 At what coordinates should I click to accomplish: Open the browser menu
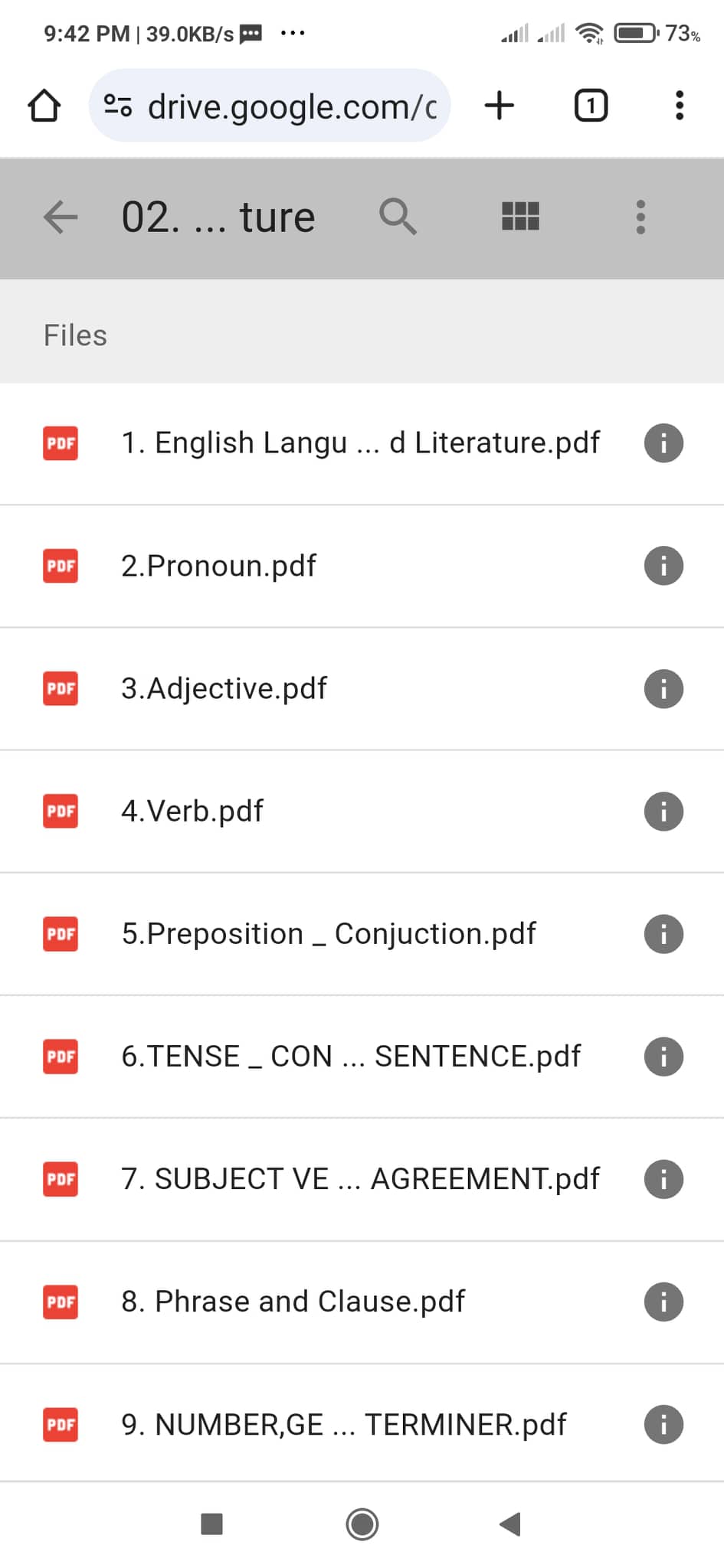click(x=679, y=106)
